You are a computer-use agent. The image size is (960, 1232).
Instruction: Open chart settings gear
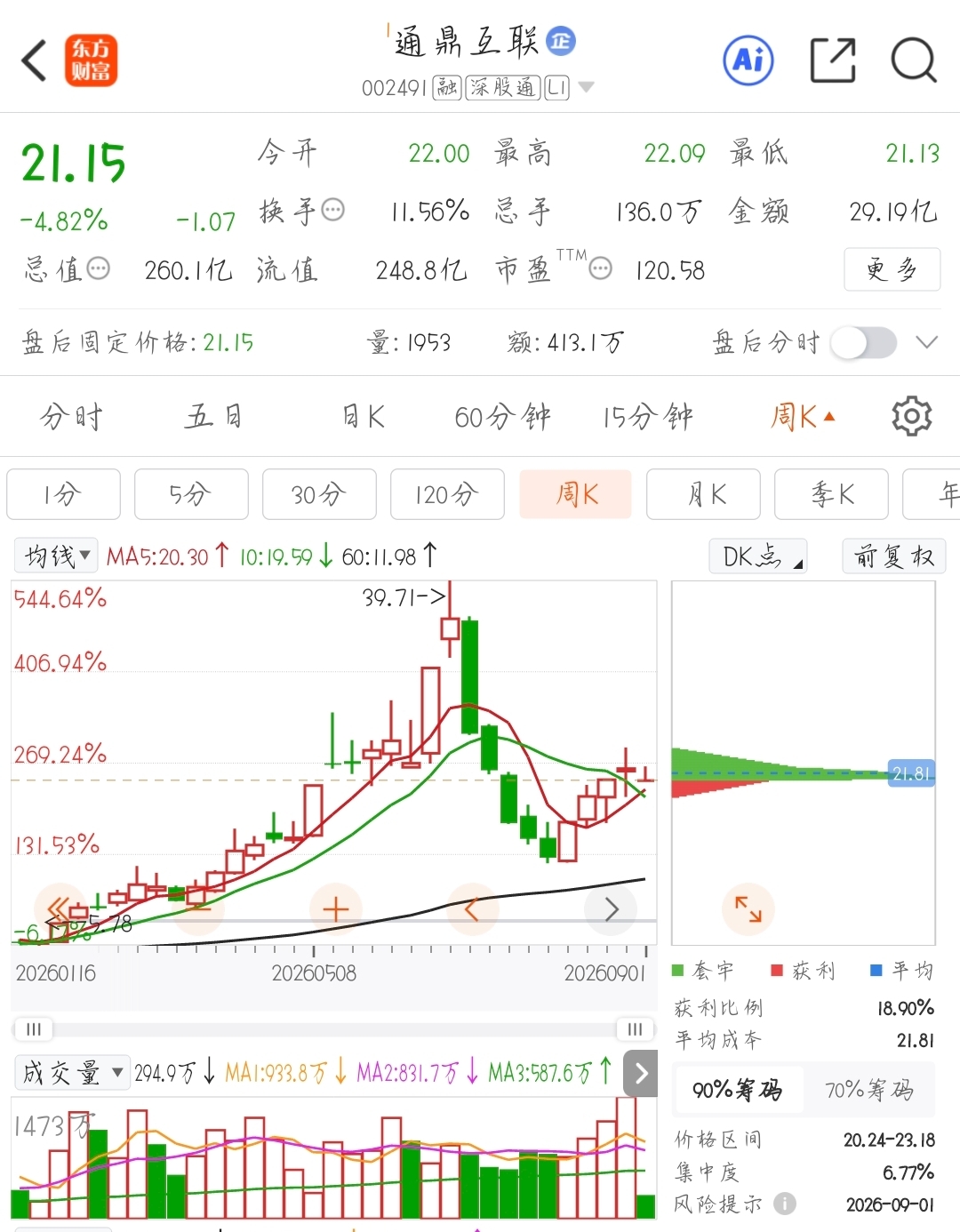pos(911,416)
